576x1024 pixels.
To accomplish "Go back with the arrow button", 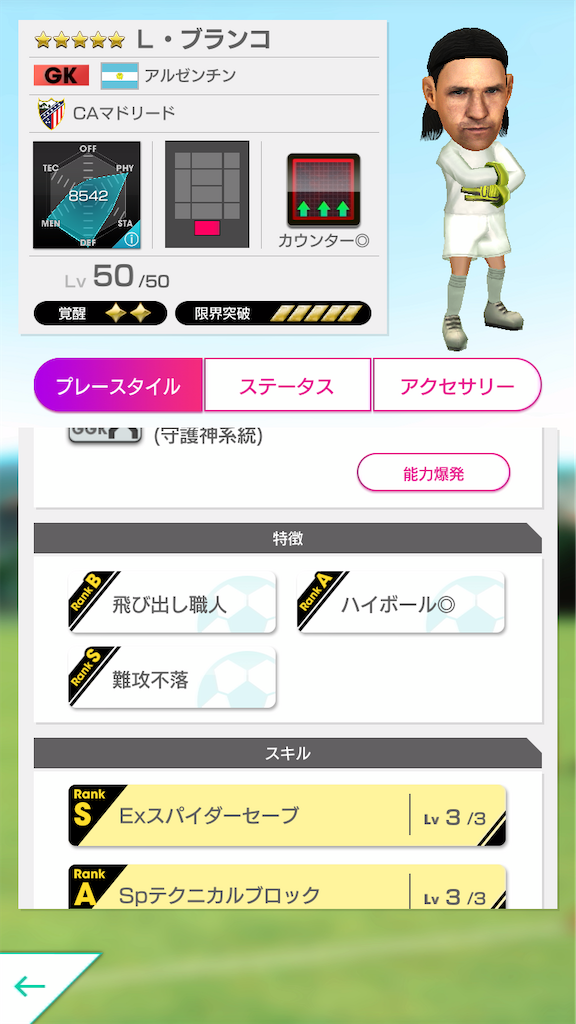I will pos(31,985).
